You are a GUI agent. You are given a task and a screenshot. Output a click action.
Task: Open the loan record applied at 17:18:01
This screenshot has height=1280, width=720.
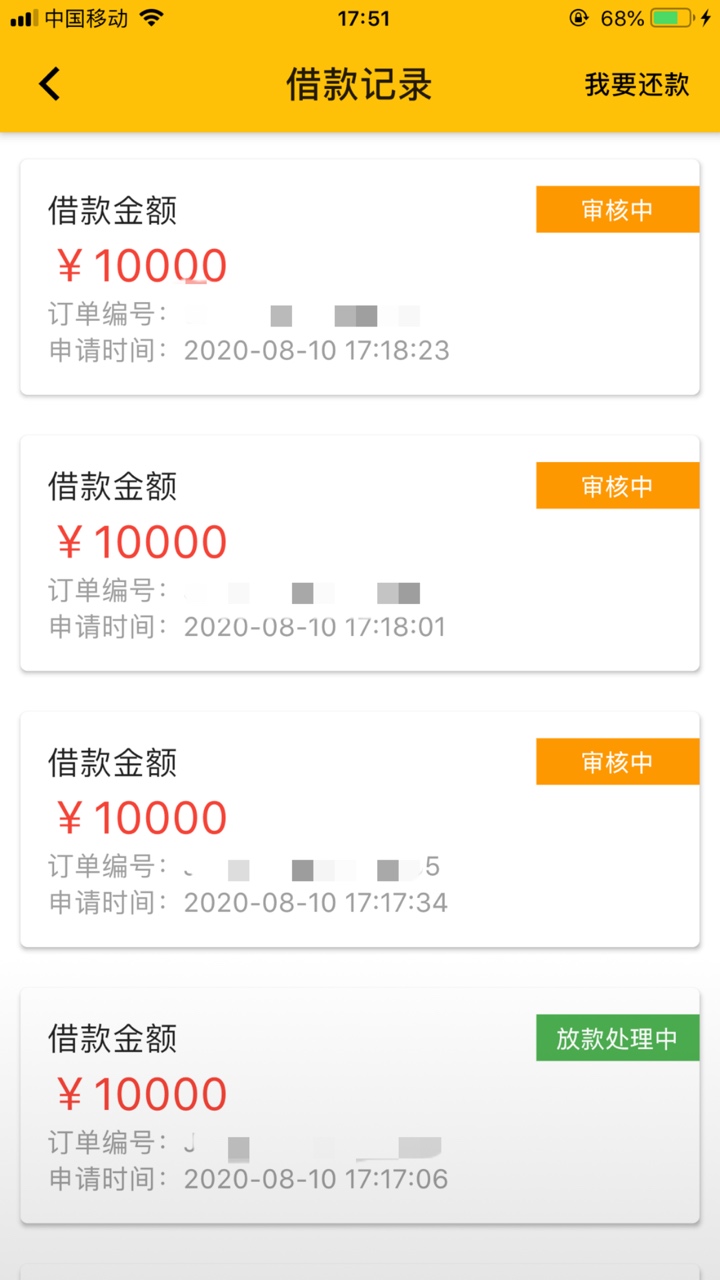360,553
